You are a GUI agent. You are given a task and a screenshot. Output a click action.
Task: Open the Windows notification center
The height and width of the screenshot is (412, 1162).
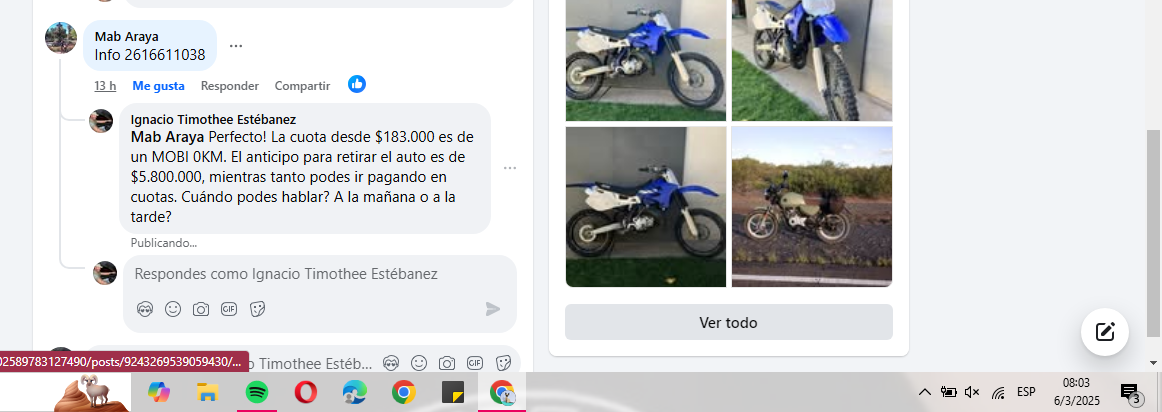(x=1129, y=392)
